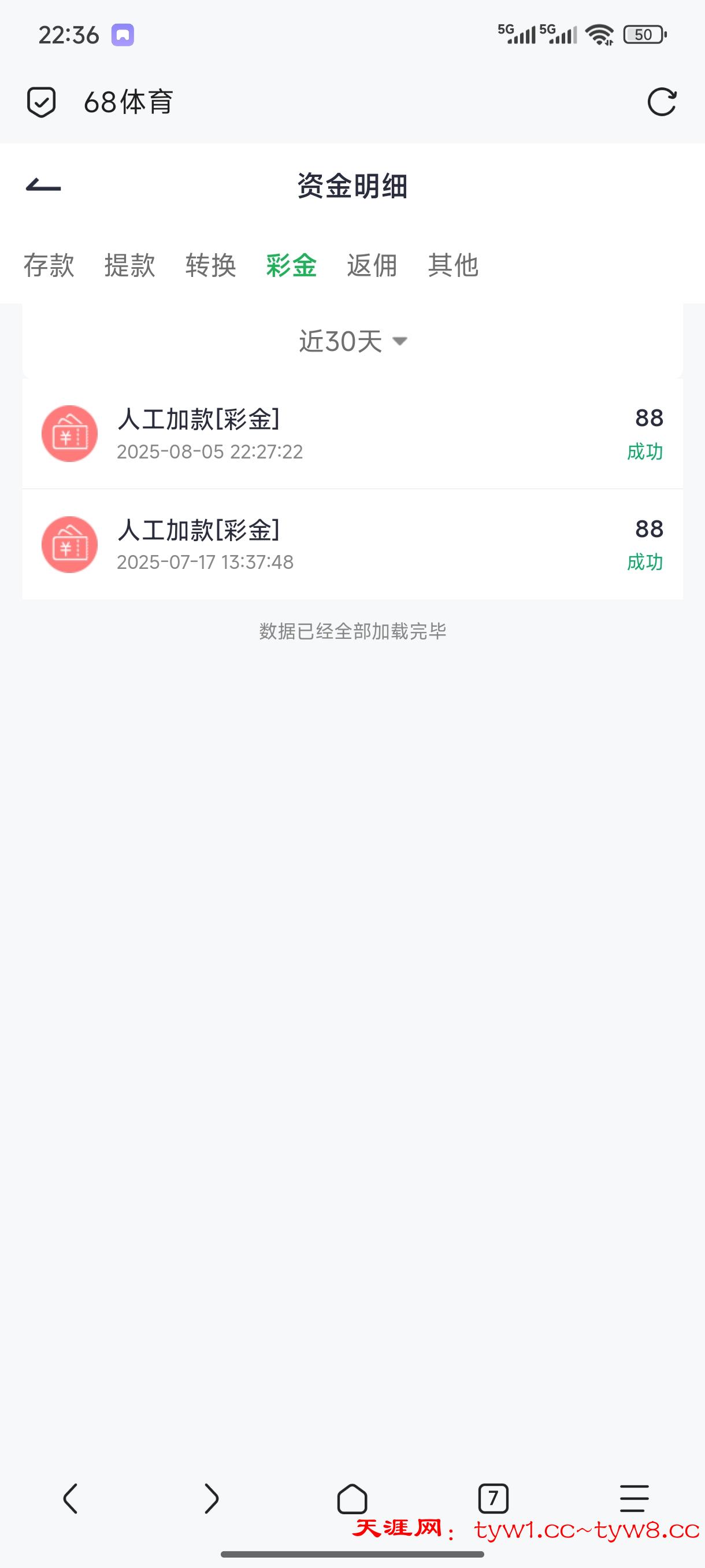Screen dimensions: 705x1568
Task: Open the browser hamburger menu
Action: [634, 1498]
